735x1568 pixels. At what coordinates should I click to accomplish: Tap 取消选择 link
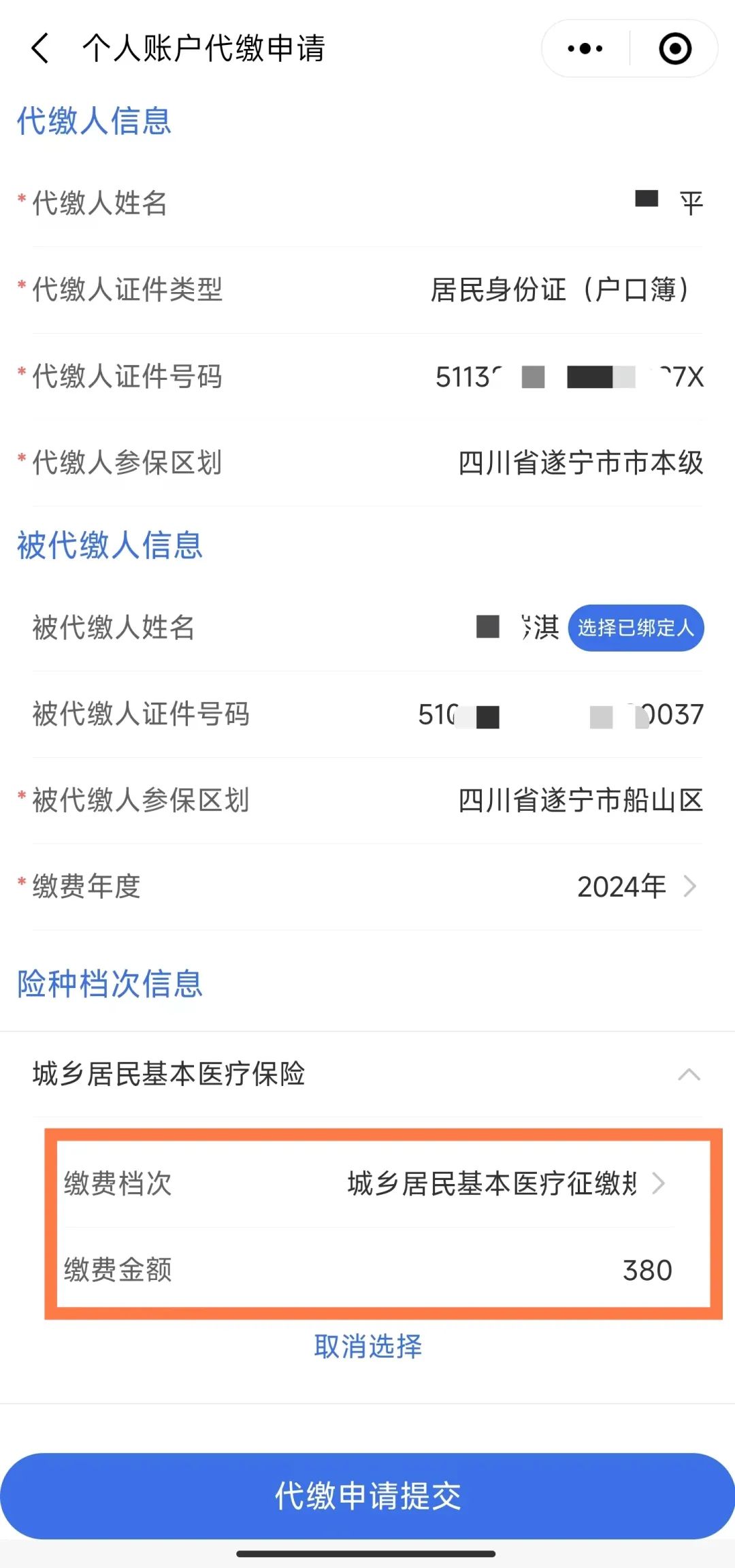click(x=367, y=1346)
